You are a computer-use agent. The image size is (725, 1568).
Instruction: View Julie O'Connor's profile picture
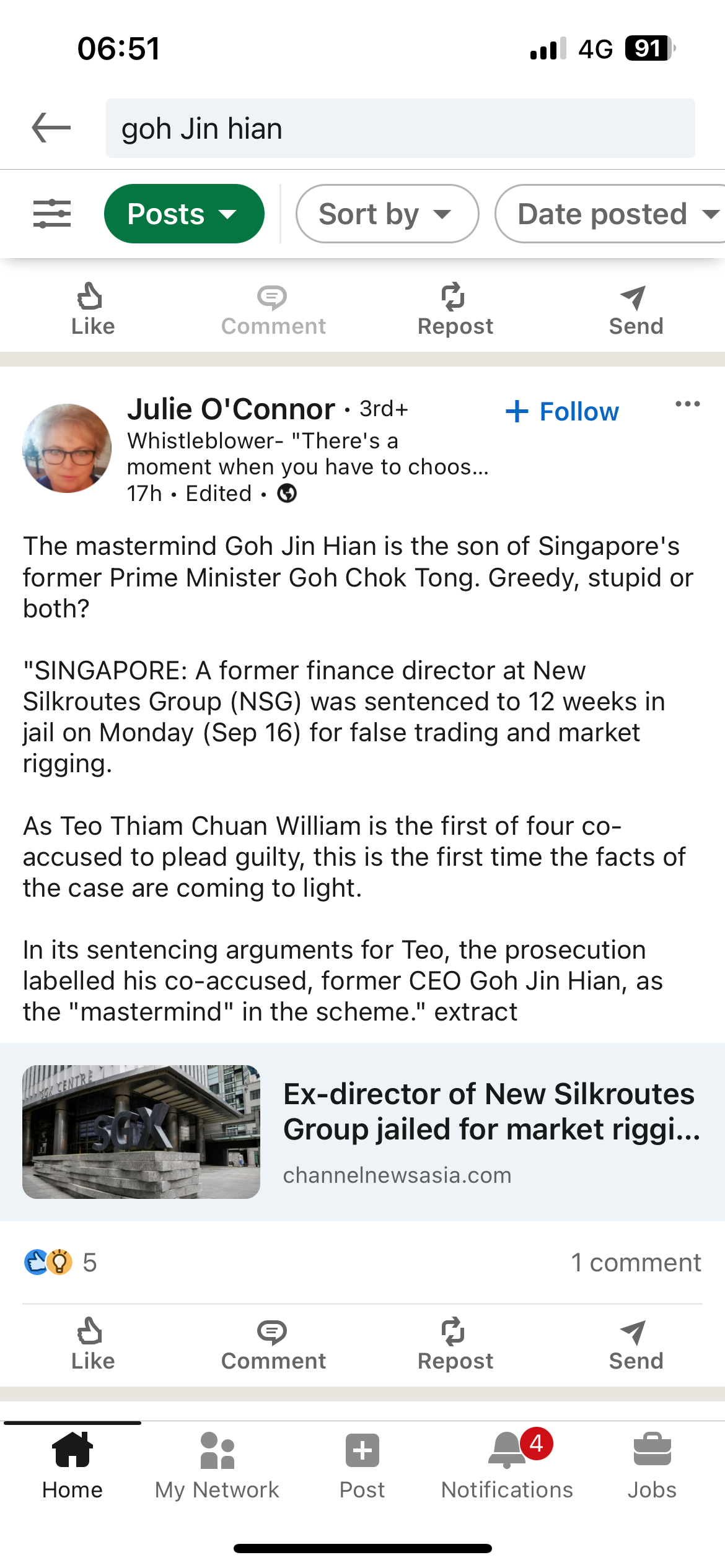click(67, 448)
